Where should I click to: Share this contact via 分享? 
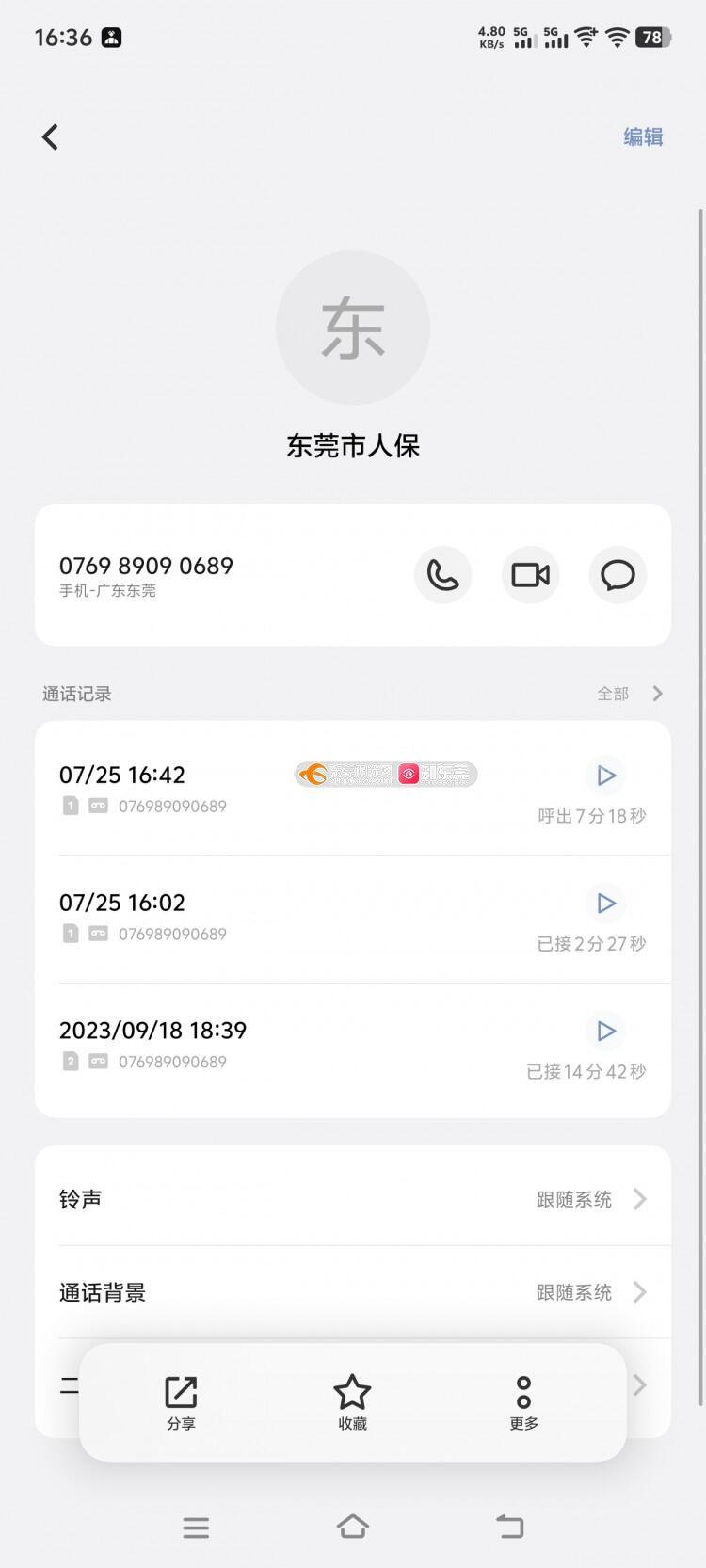coord(181,1402)
